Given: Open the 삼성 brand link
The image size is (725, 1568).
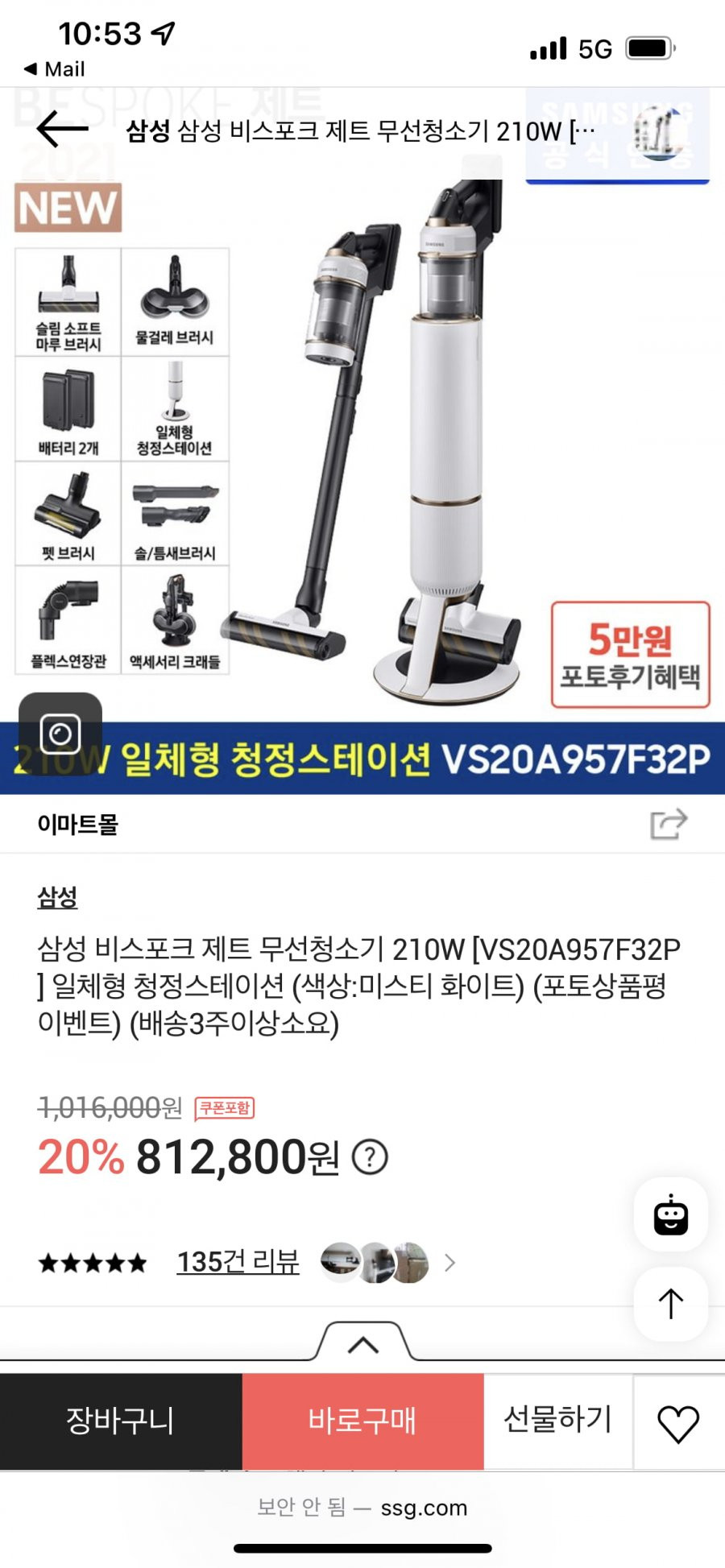Looking at the screenshot, I should pos(57,897).
